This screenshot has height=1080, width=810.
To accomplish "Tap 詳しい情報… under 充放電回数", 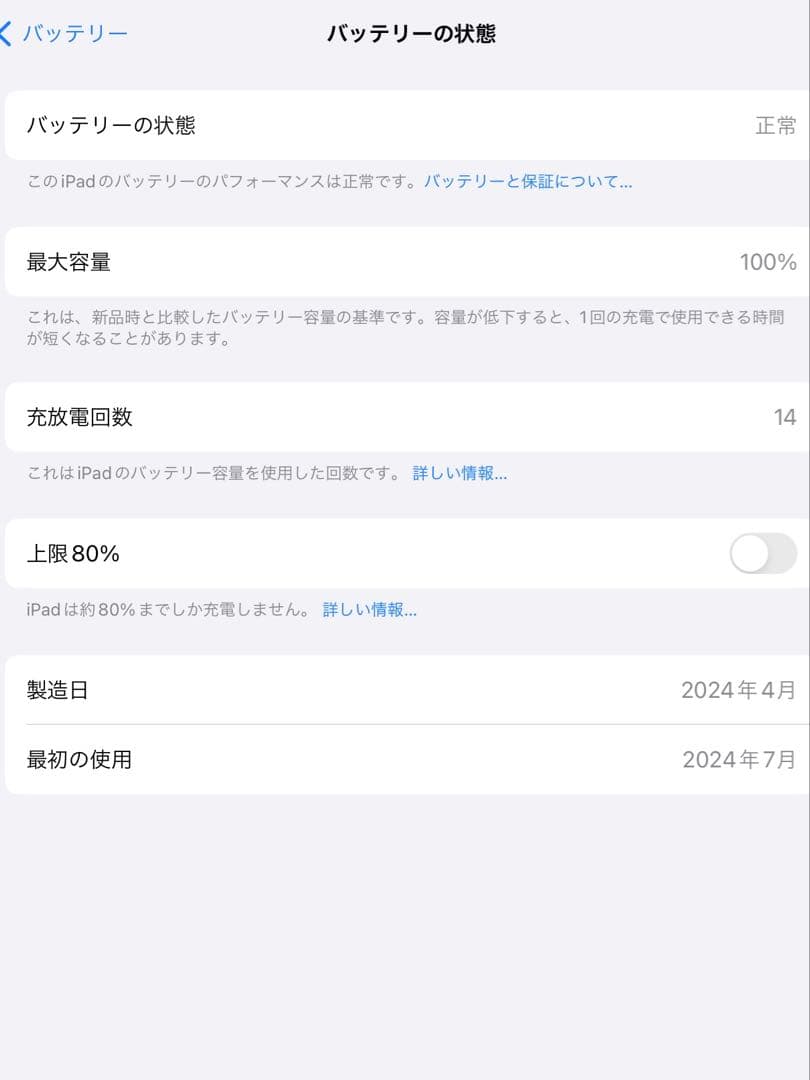I will coord(461,472).
